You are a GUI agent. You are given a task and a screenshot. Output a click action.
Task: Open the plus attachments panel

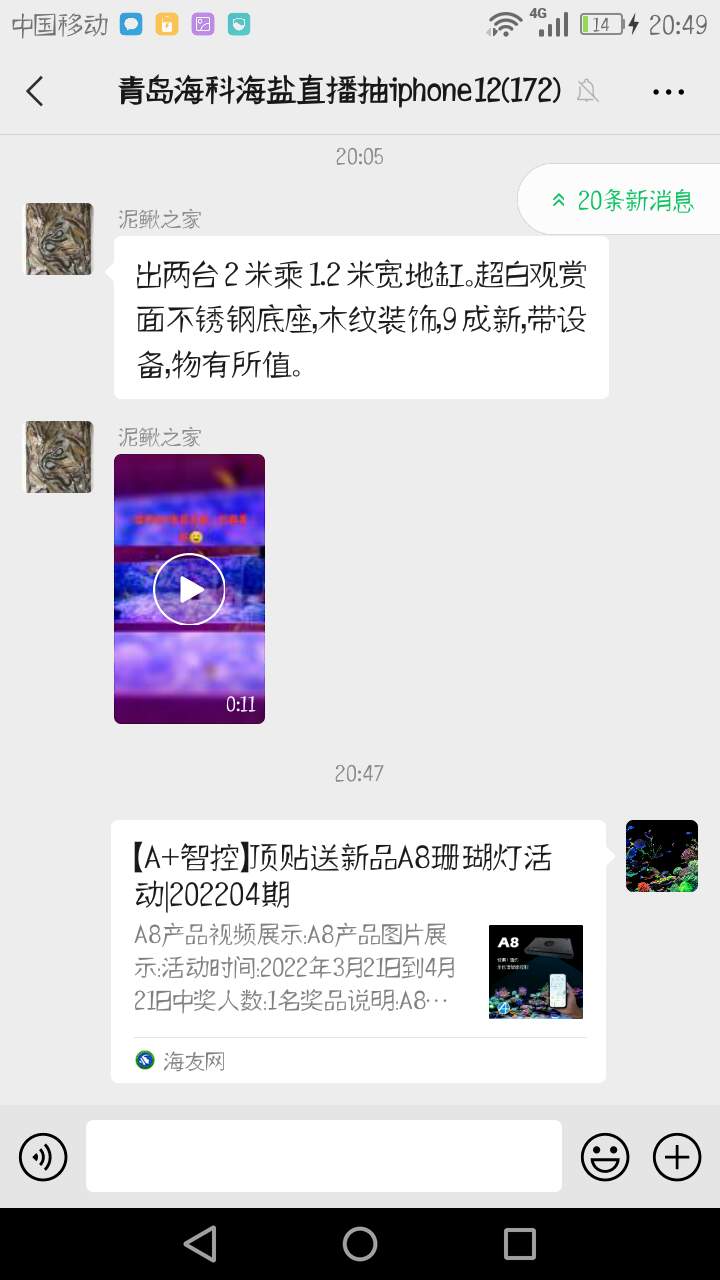click(677, 1157)
